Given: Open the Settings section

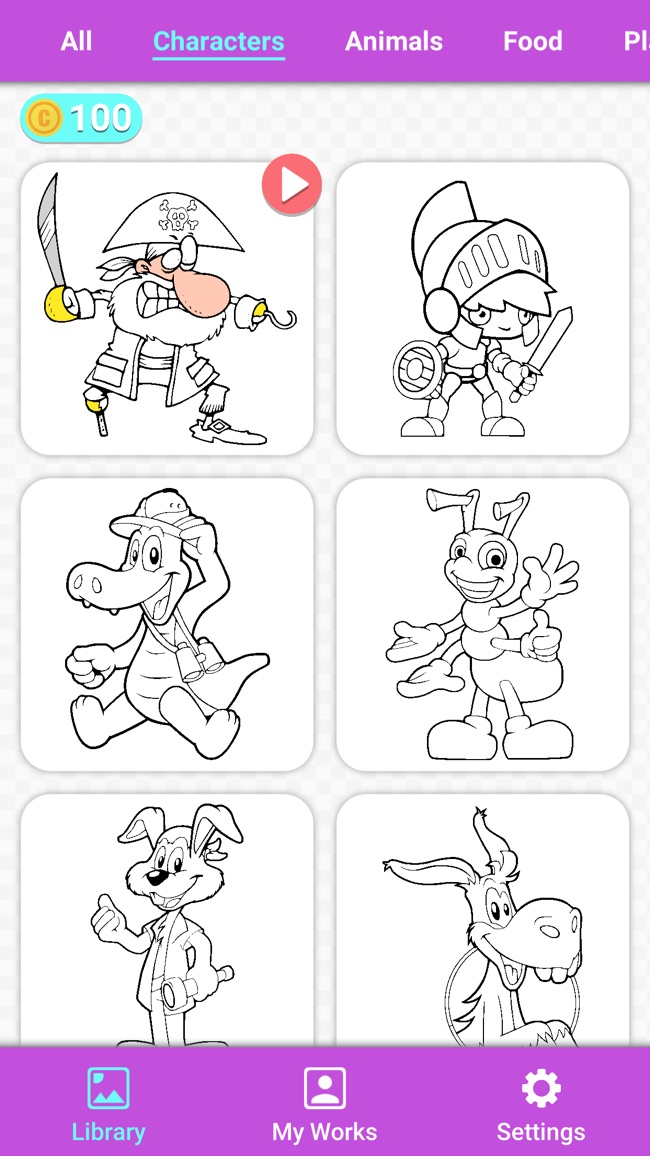Looking at the screenshot, I should pyautogui.click(x=541, y=1104).
